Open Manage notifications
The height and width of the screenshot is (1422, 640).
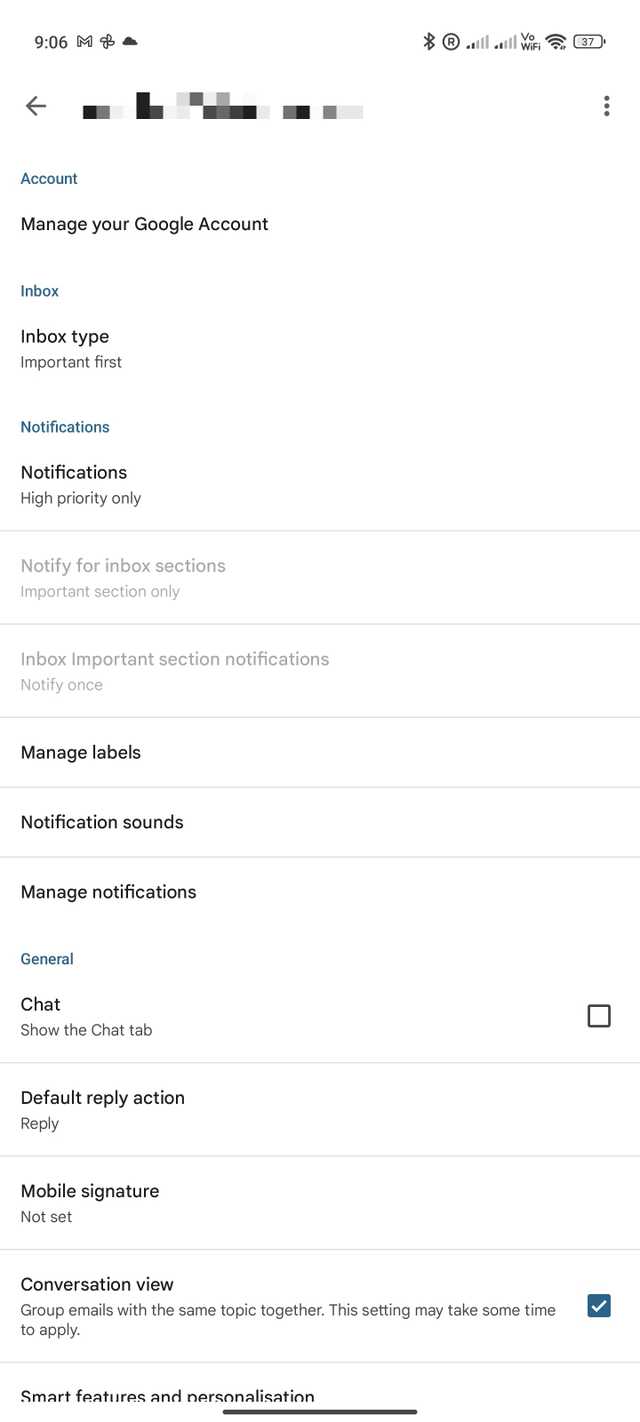(108, 892)
